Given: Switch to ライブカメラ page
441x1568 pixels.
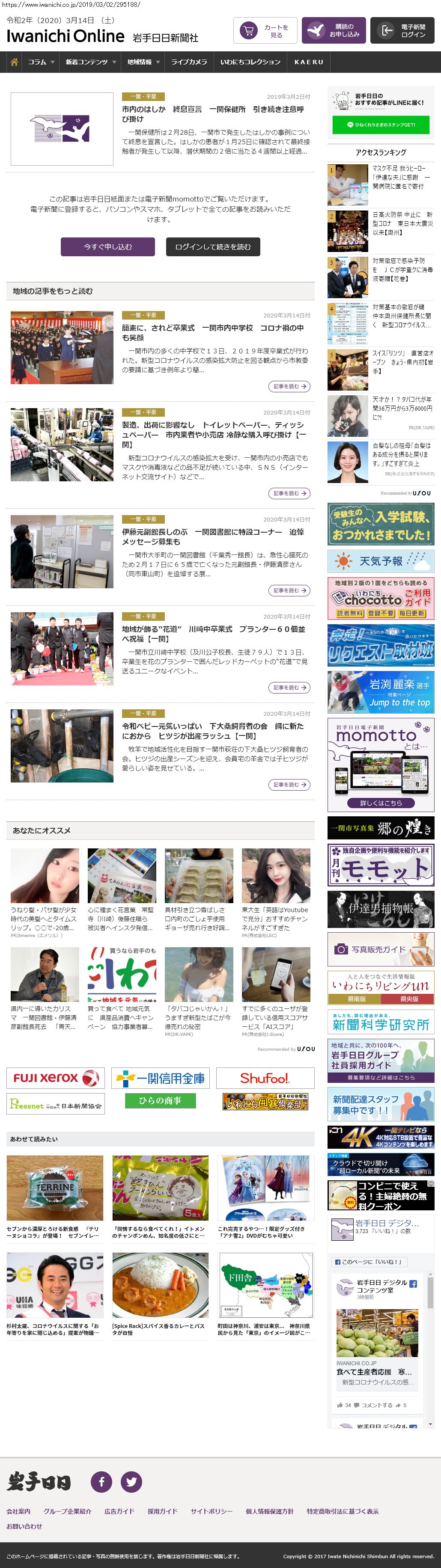Looking at the screenshot, I should pos(189,62).
